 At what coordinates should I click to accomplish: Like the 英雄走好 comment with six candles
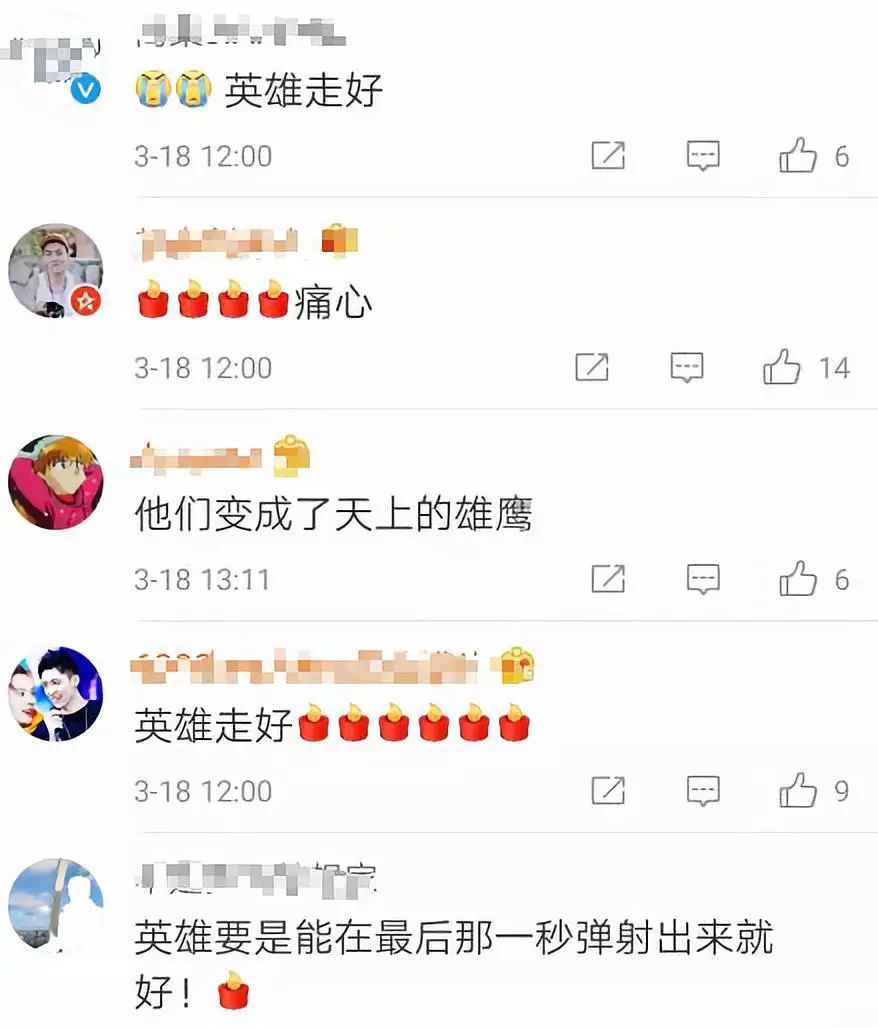[x=797, y=790]
